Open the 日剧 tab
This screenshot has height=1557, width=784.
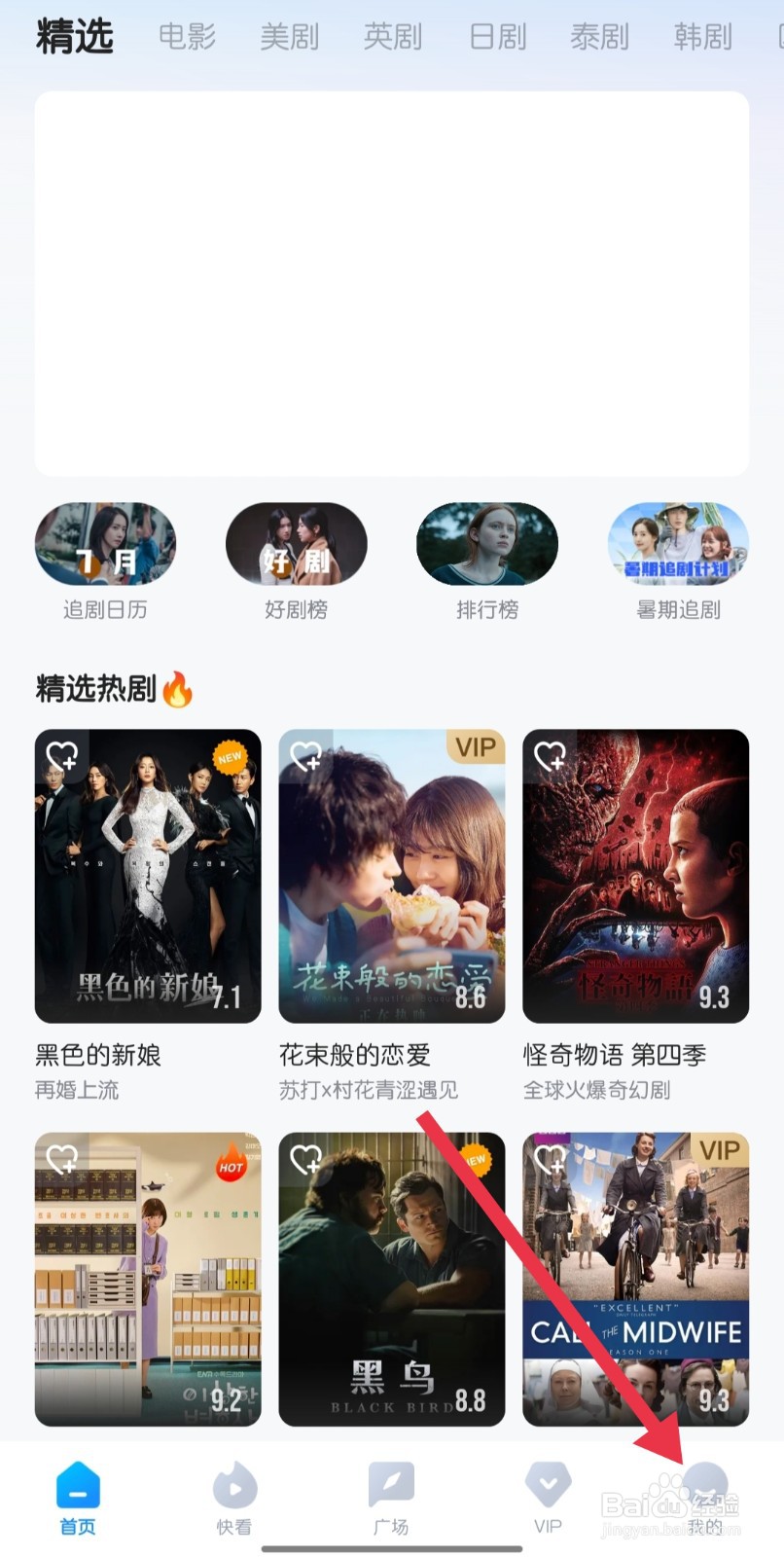497,37
